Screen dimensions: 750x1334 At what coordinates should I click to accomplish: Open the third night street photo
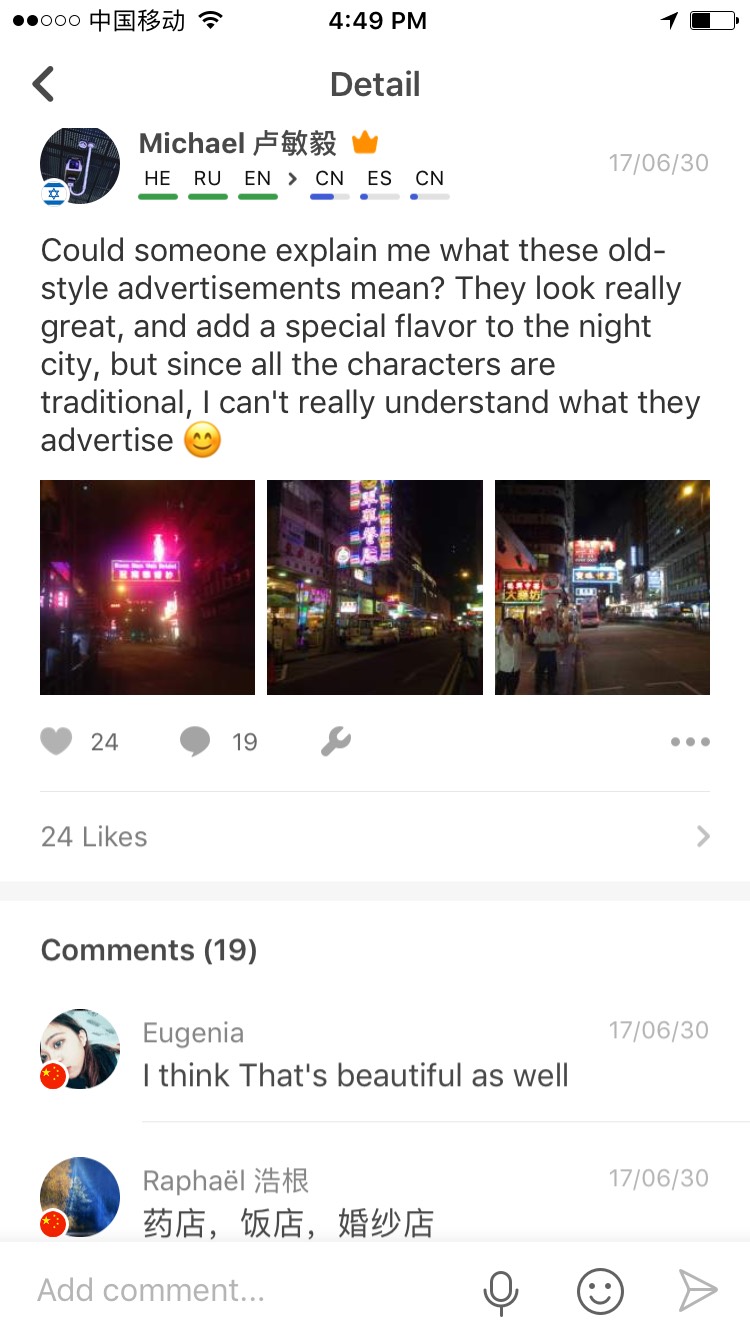click(602, 587)
